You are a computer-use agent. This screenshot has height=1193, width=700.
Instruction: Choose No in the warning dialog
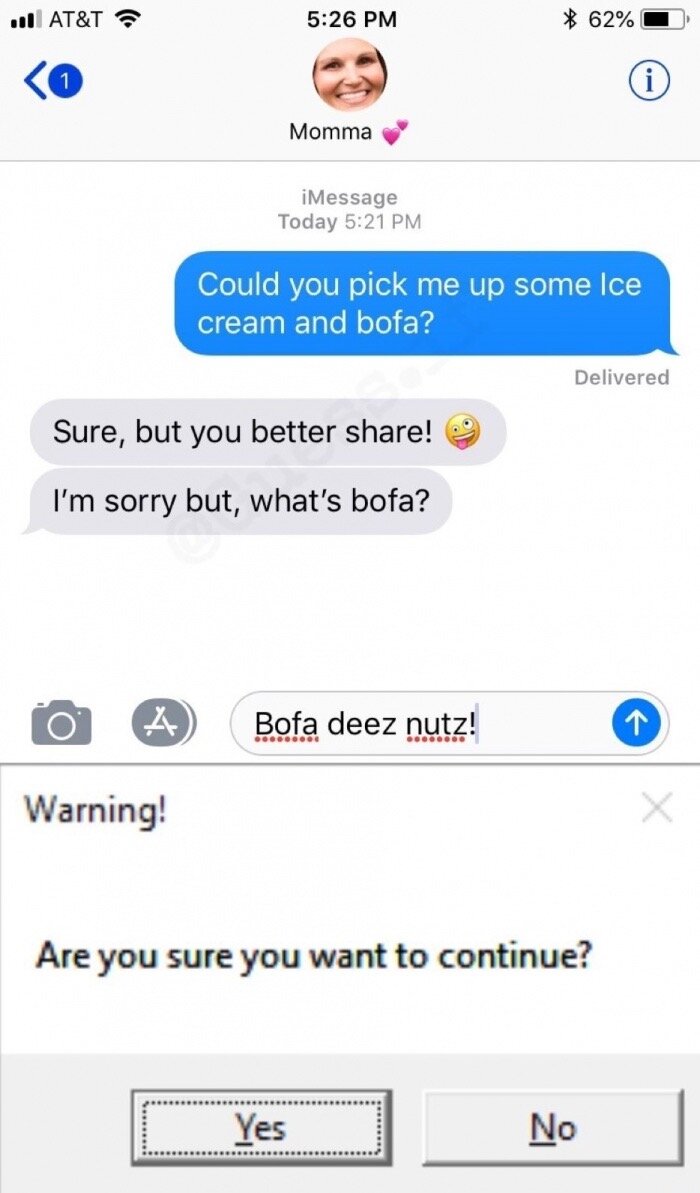[553, 1127]
